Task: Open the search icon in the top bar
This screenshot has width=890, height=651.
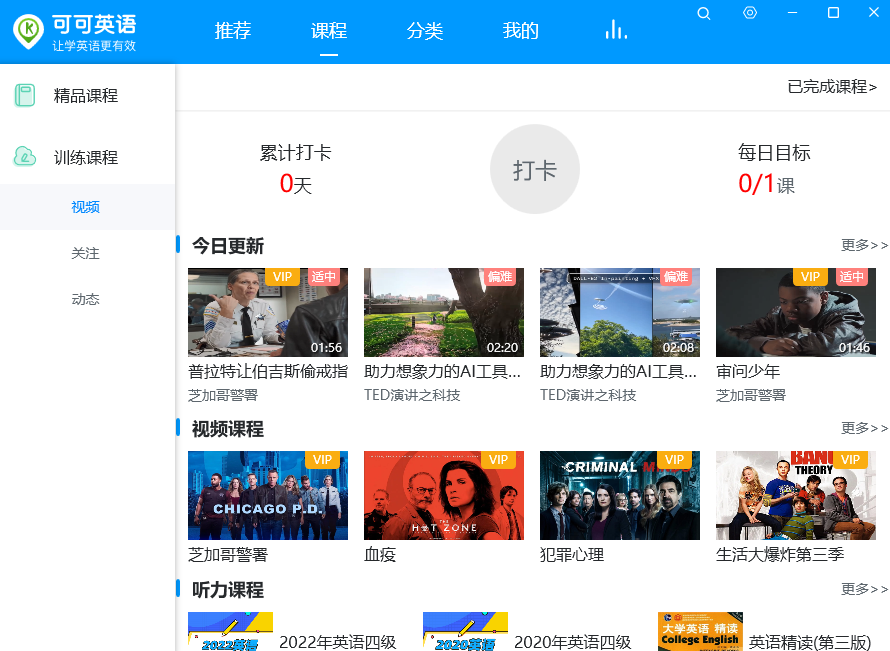Action: point(704,13)
